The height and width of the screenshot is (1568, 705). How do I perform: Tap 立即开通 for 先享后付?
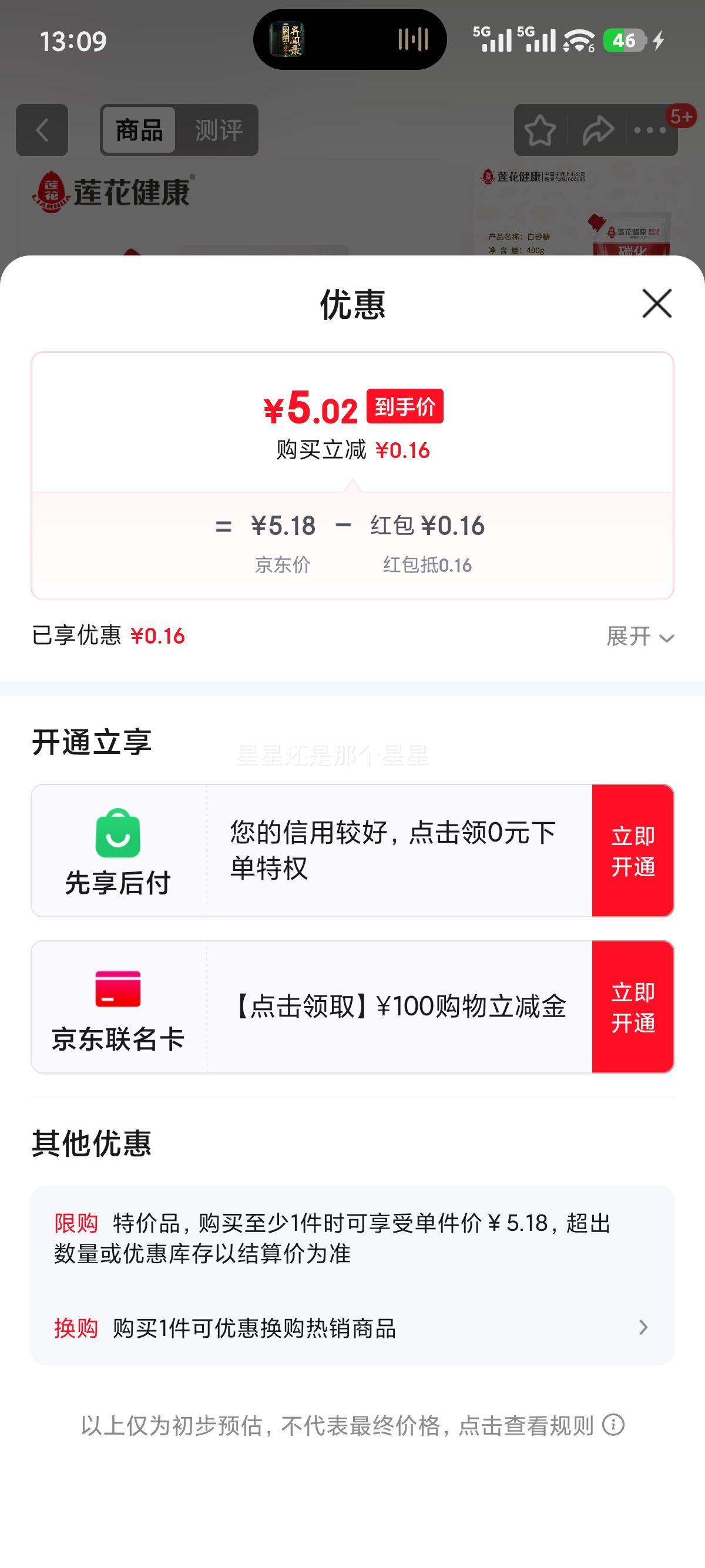(x=632, y=850)
